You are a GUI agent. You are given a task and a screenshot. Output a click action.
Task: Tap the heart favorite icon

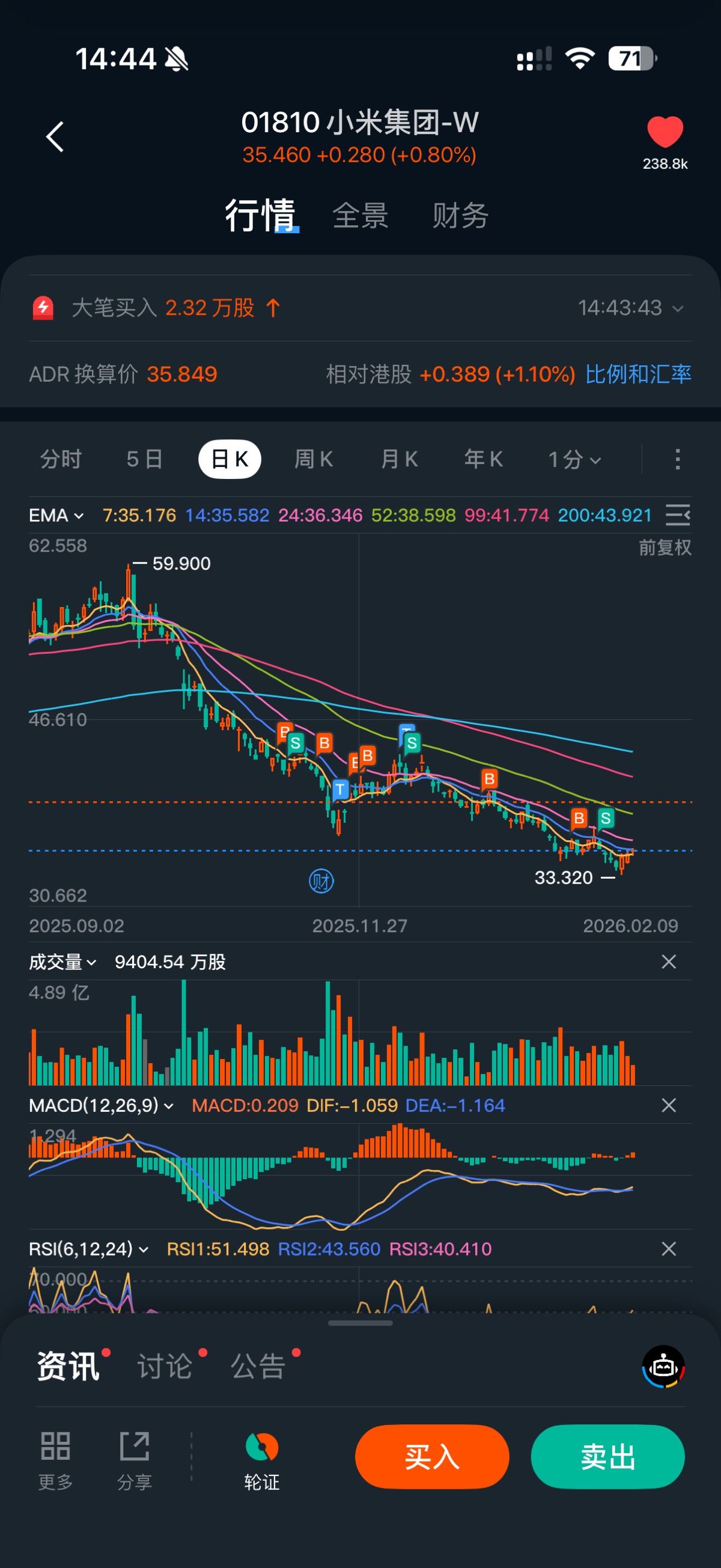(x=665, y=132)
